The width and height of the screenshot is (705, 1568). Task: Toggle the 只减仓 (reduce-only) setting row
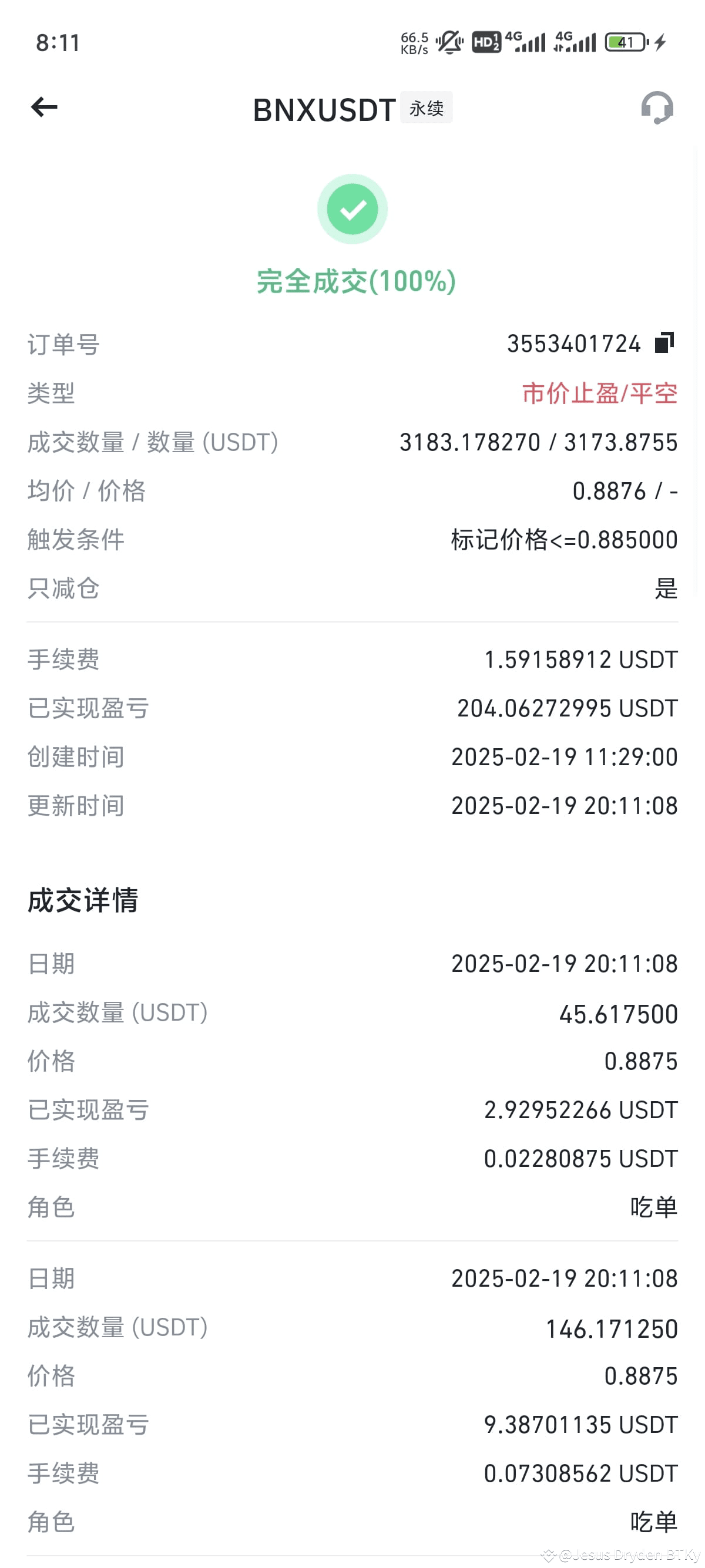coord(352,587)
